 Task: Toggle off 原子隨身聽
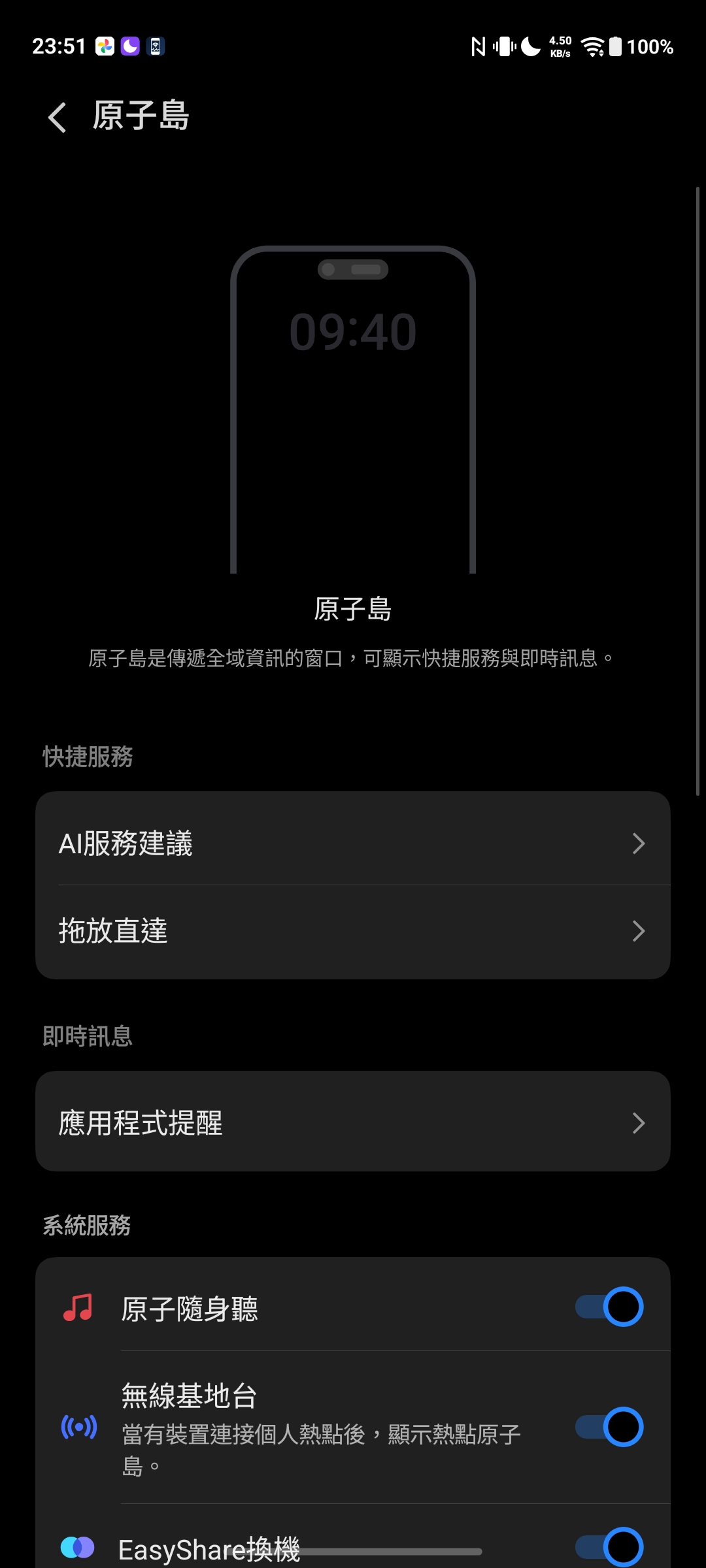point(609,1307)
